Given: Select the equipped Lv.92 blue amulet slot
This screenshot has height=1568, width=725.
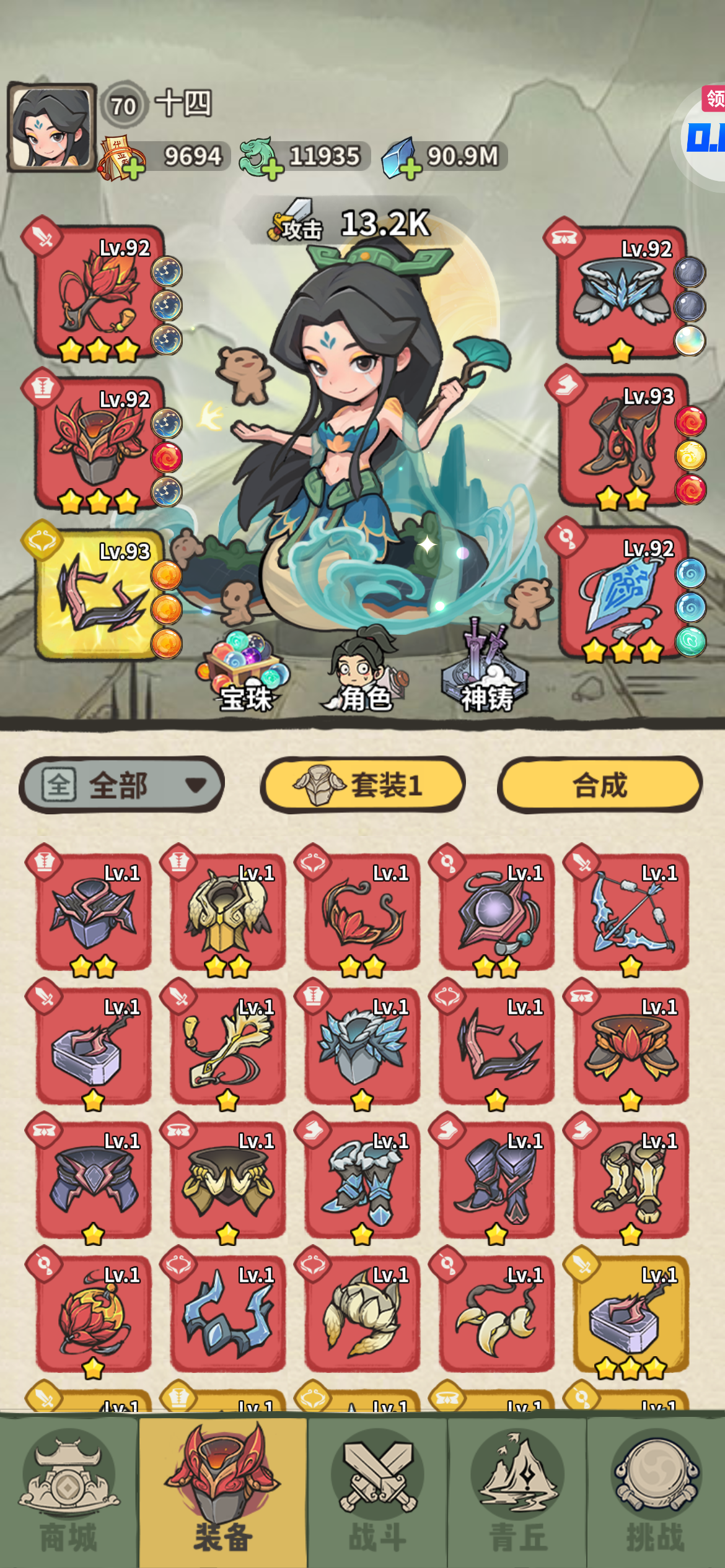Looking at the screenshot, I should (x=623, y=593).
